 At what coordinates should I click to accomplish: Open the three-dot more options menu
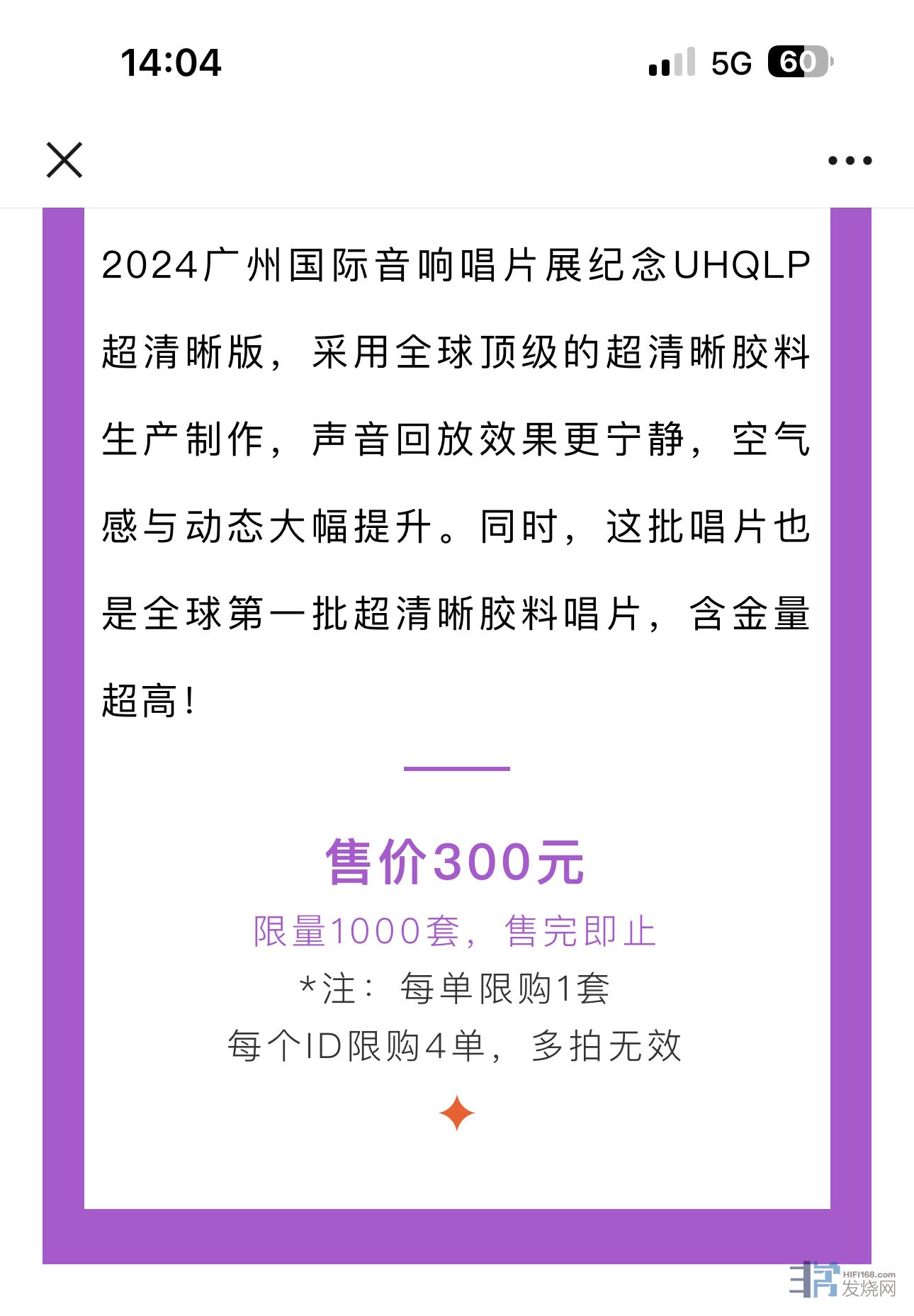click(850, 161)
